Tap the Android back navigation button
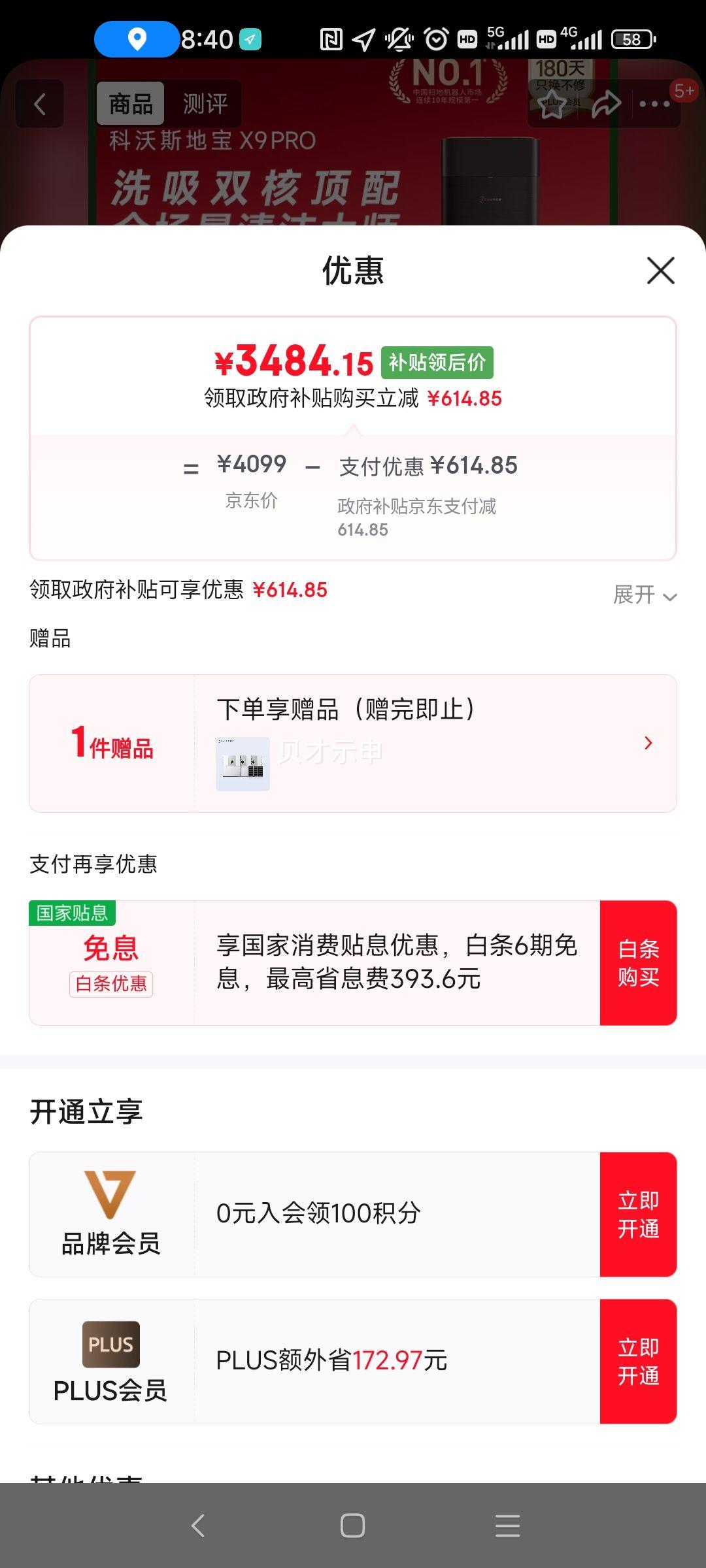 pyautogui.click(x=199, y=1526)
